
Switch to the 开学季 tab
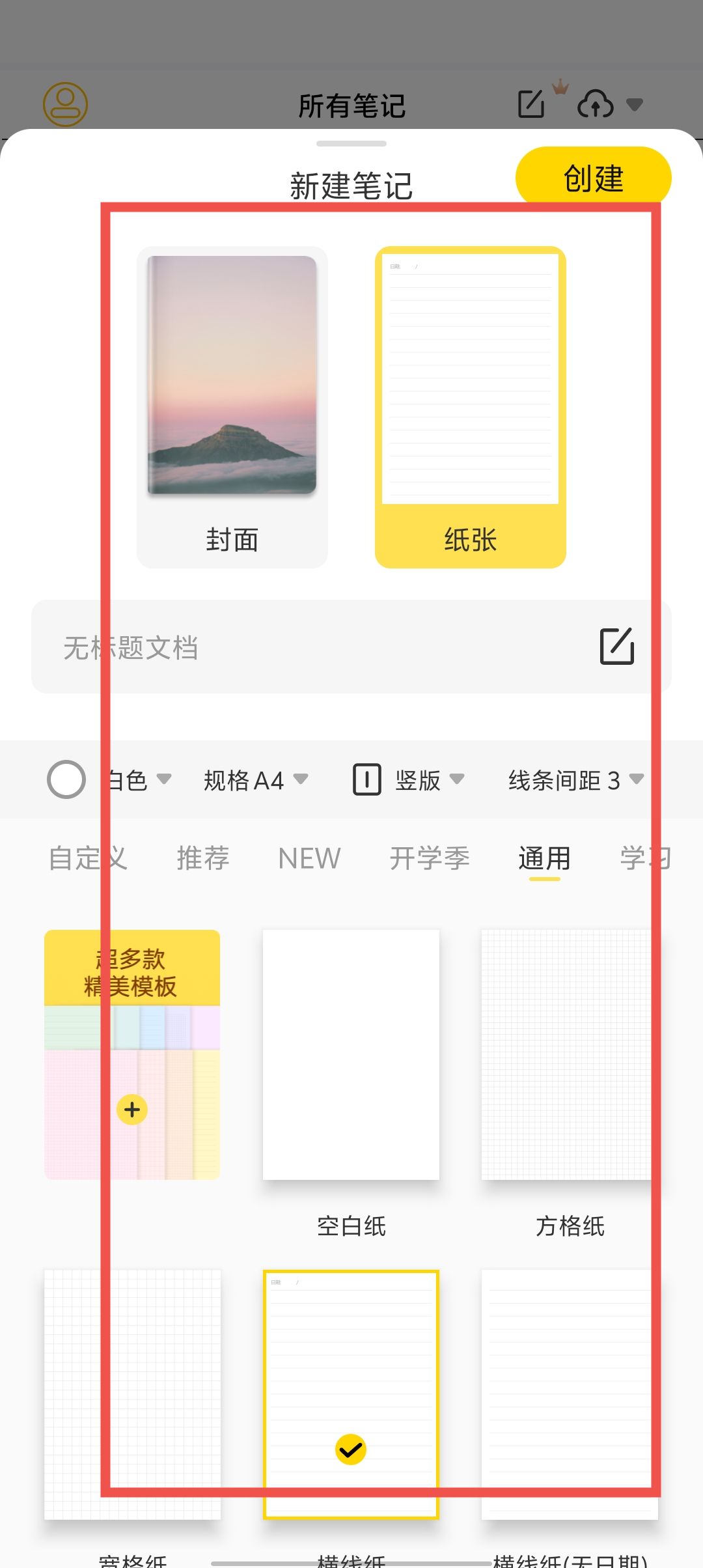click(x=430, y=858)
